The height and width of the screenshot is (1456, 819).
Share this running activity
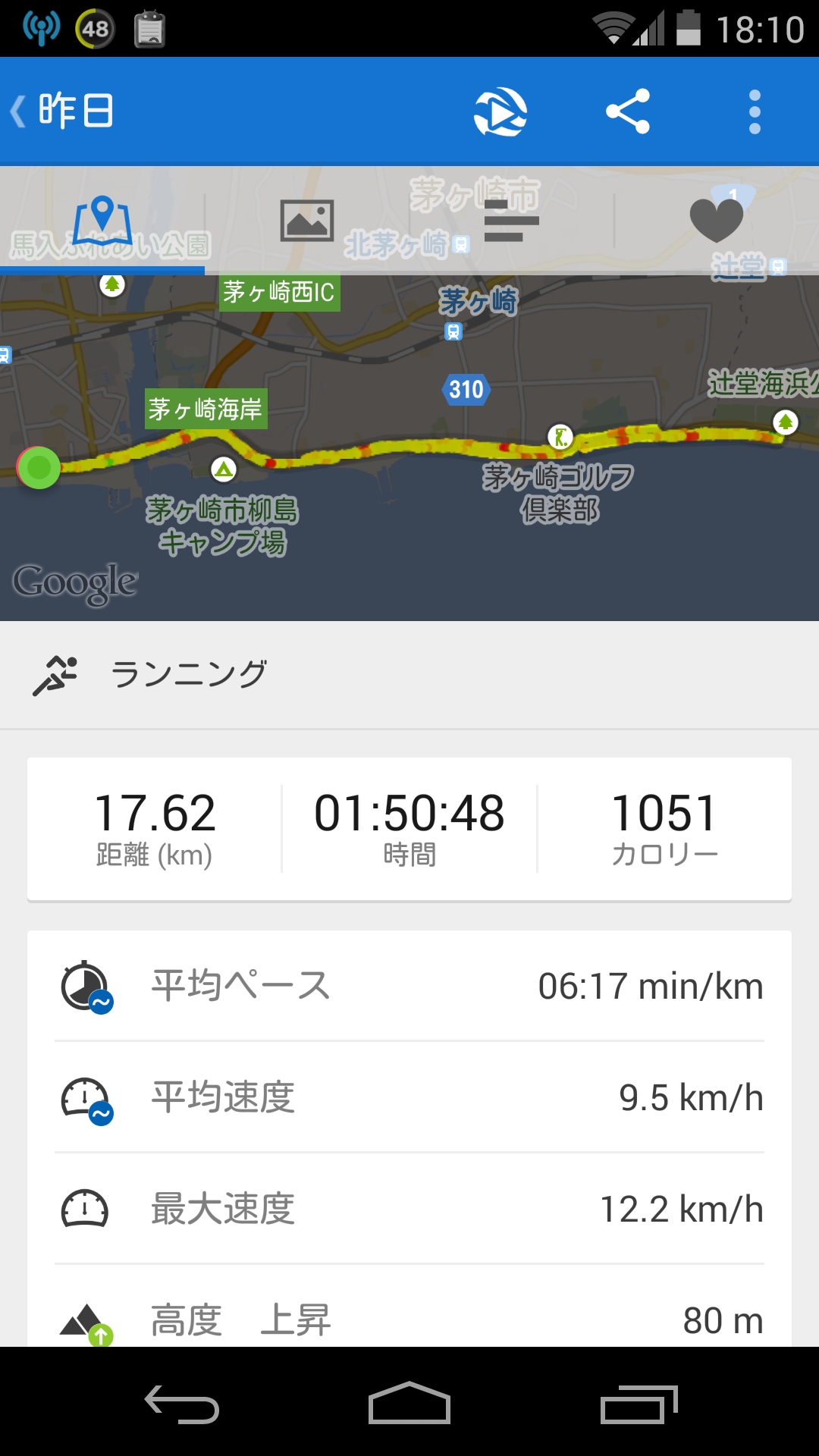click(628, 111)
